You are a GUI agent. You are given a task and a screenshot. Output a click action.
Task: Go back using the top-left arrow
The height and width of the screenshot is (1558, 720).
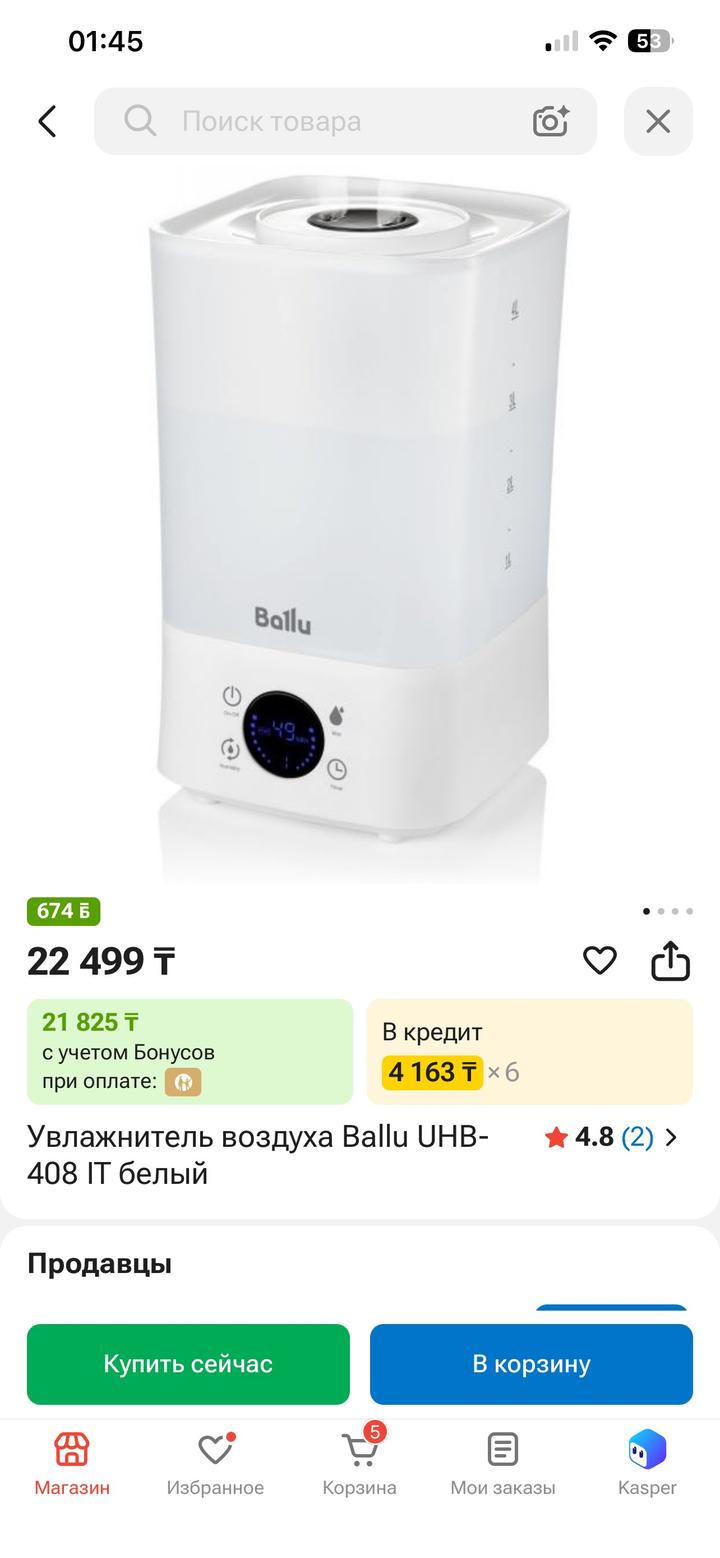tap(47, 122)
